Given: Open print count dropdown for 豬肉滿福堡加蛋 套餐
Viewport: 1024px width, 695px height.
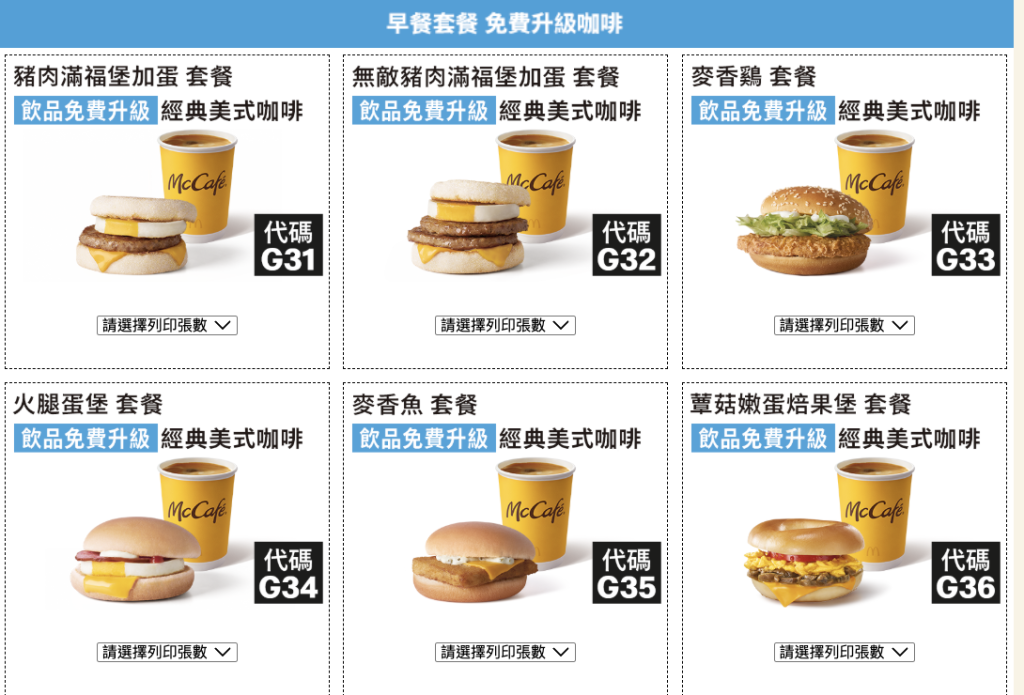Looking at the screenshot, I should pyautogui.click(x=167, y=325).
